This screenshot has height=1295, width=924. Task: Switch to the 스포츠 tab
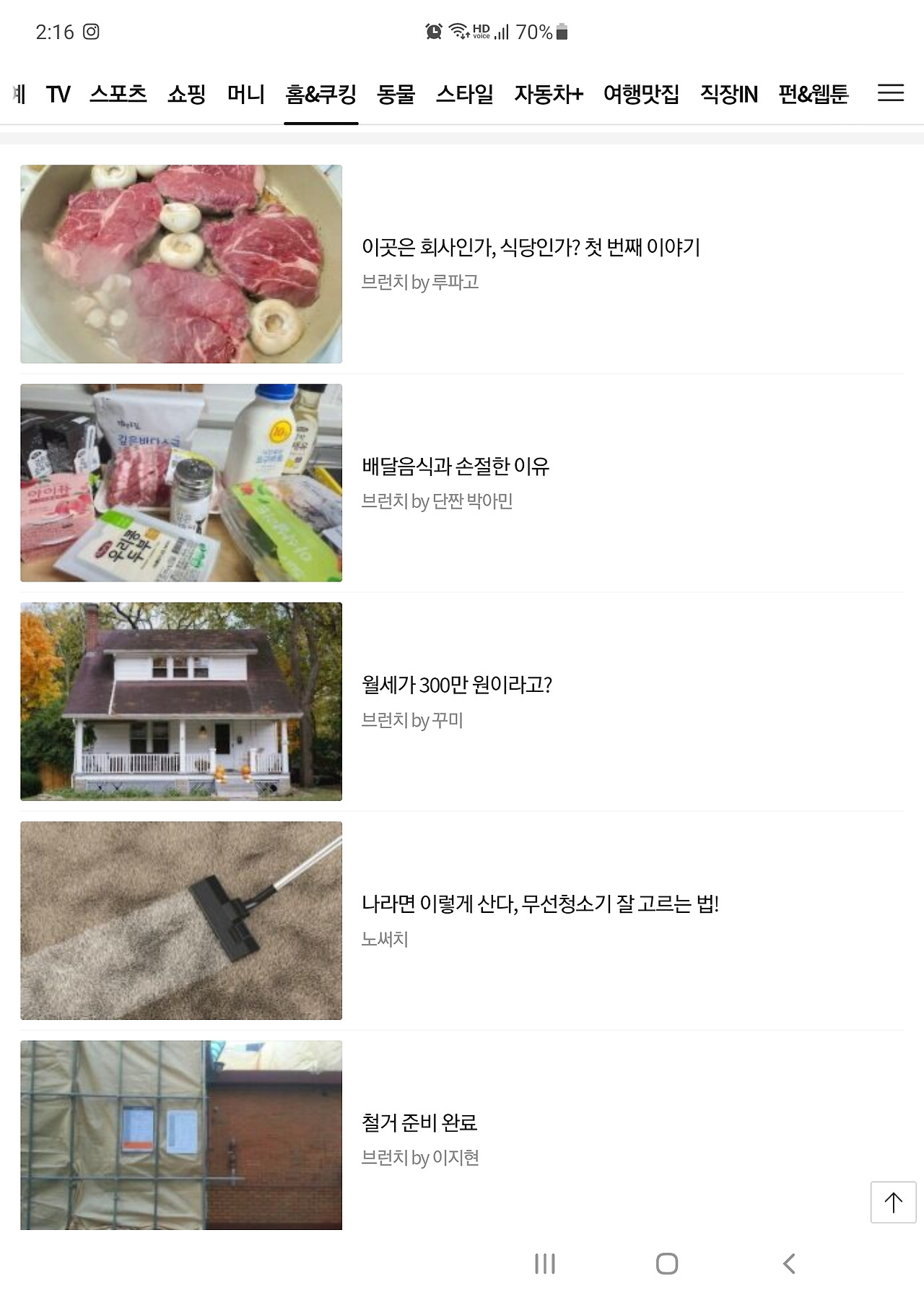click(x=118, y=94)
